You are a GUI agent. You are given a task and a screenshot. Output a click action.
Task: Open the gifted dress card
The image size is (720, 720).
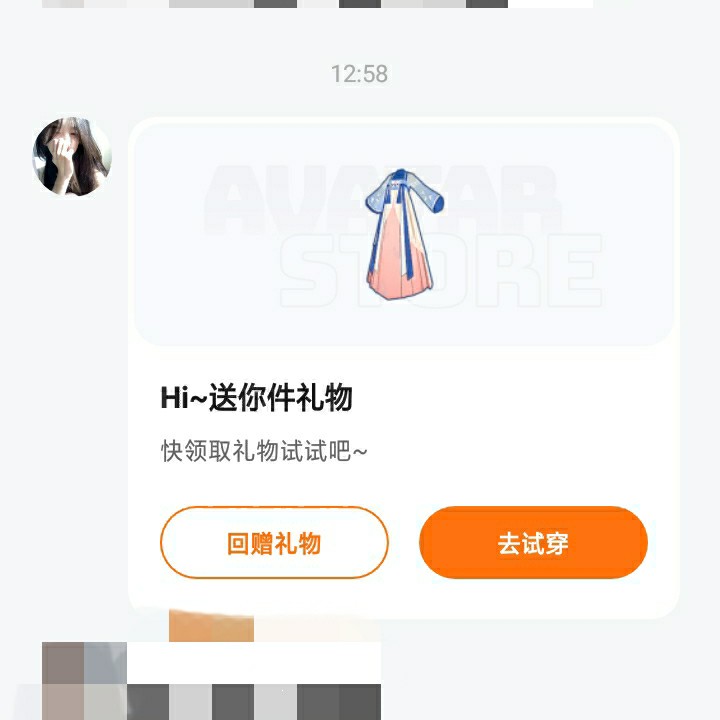pos(404,235)
